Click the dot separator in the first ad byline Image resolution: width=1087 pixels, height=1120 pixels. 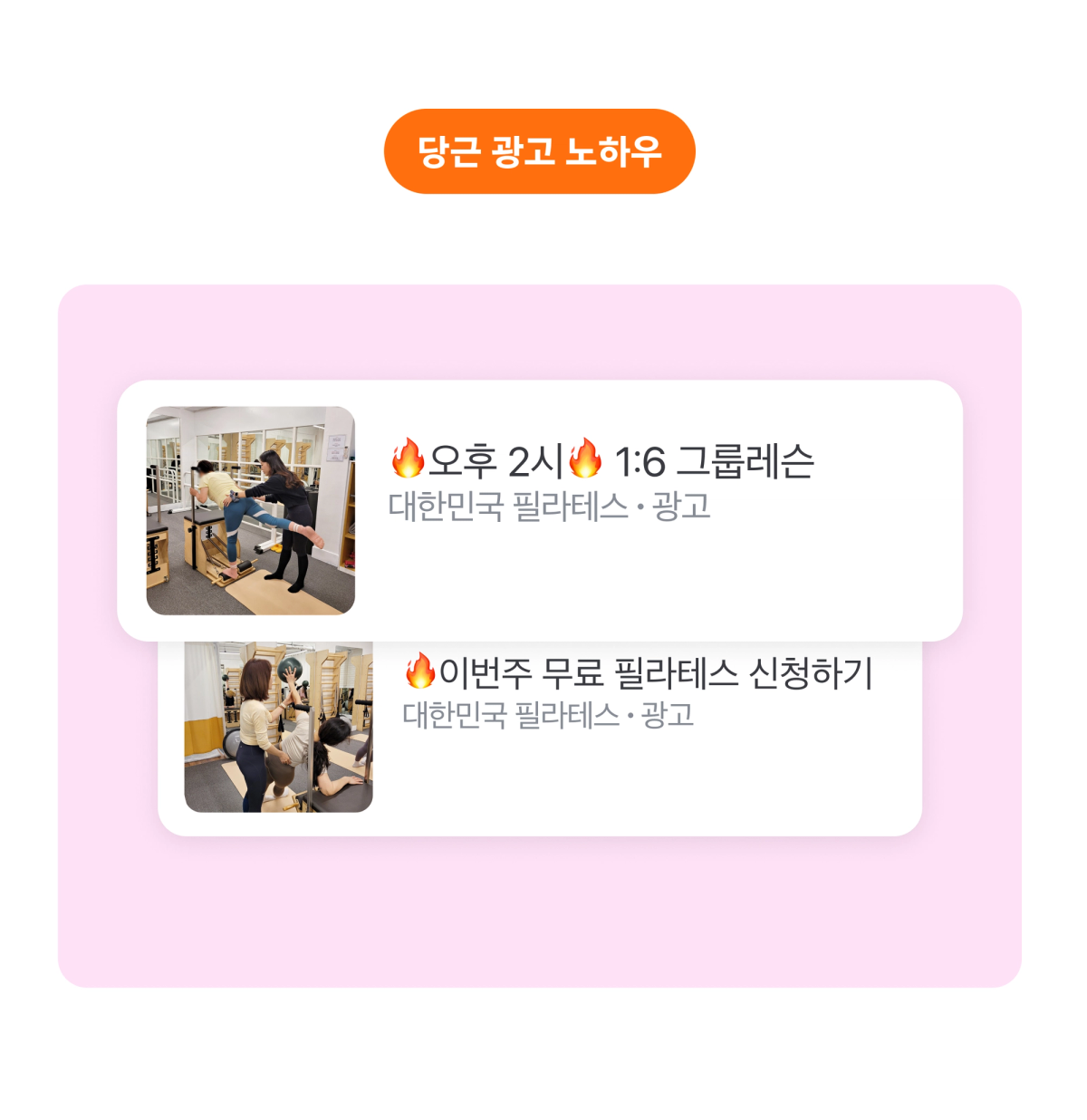640,507
